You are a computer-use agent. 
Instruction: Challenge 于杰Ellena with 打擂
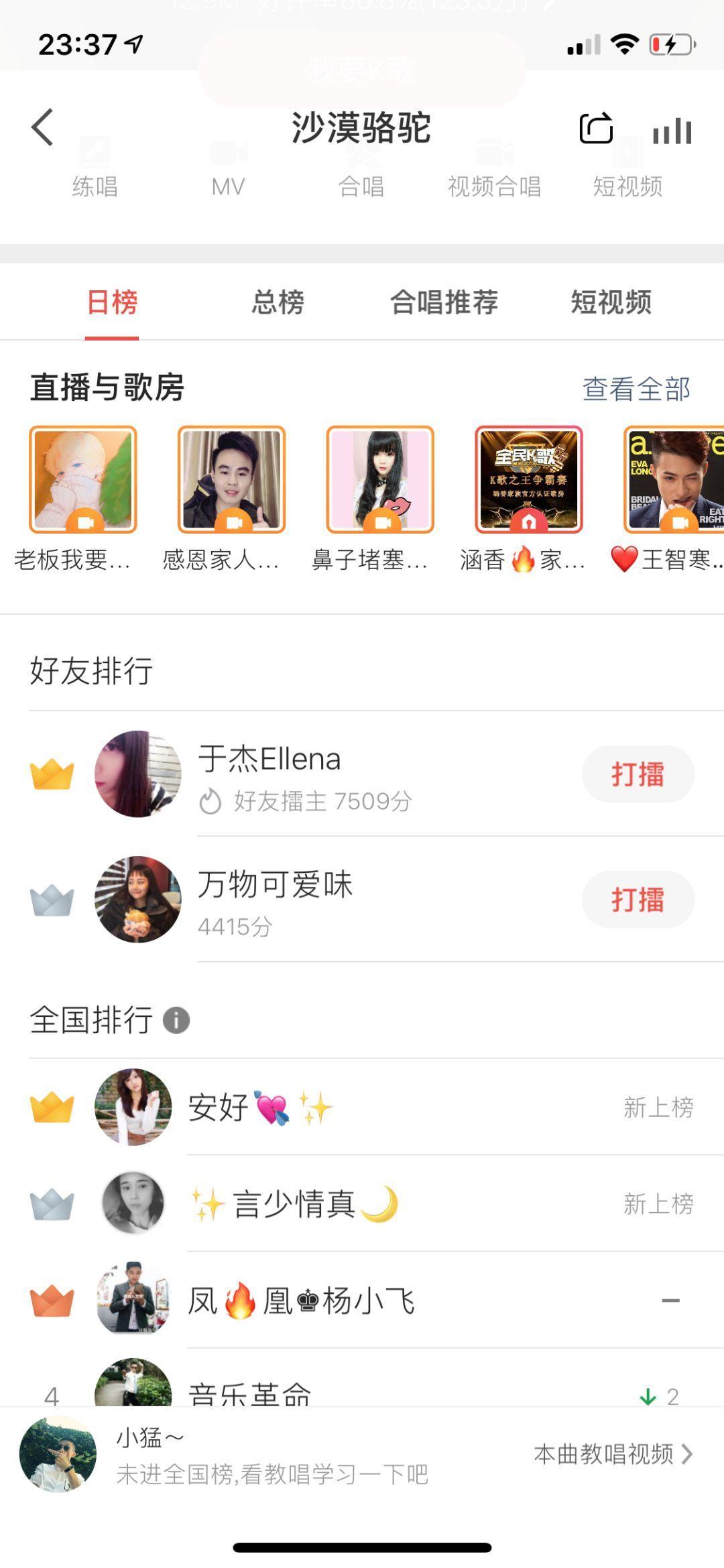638,774
